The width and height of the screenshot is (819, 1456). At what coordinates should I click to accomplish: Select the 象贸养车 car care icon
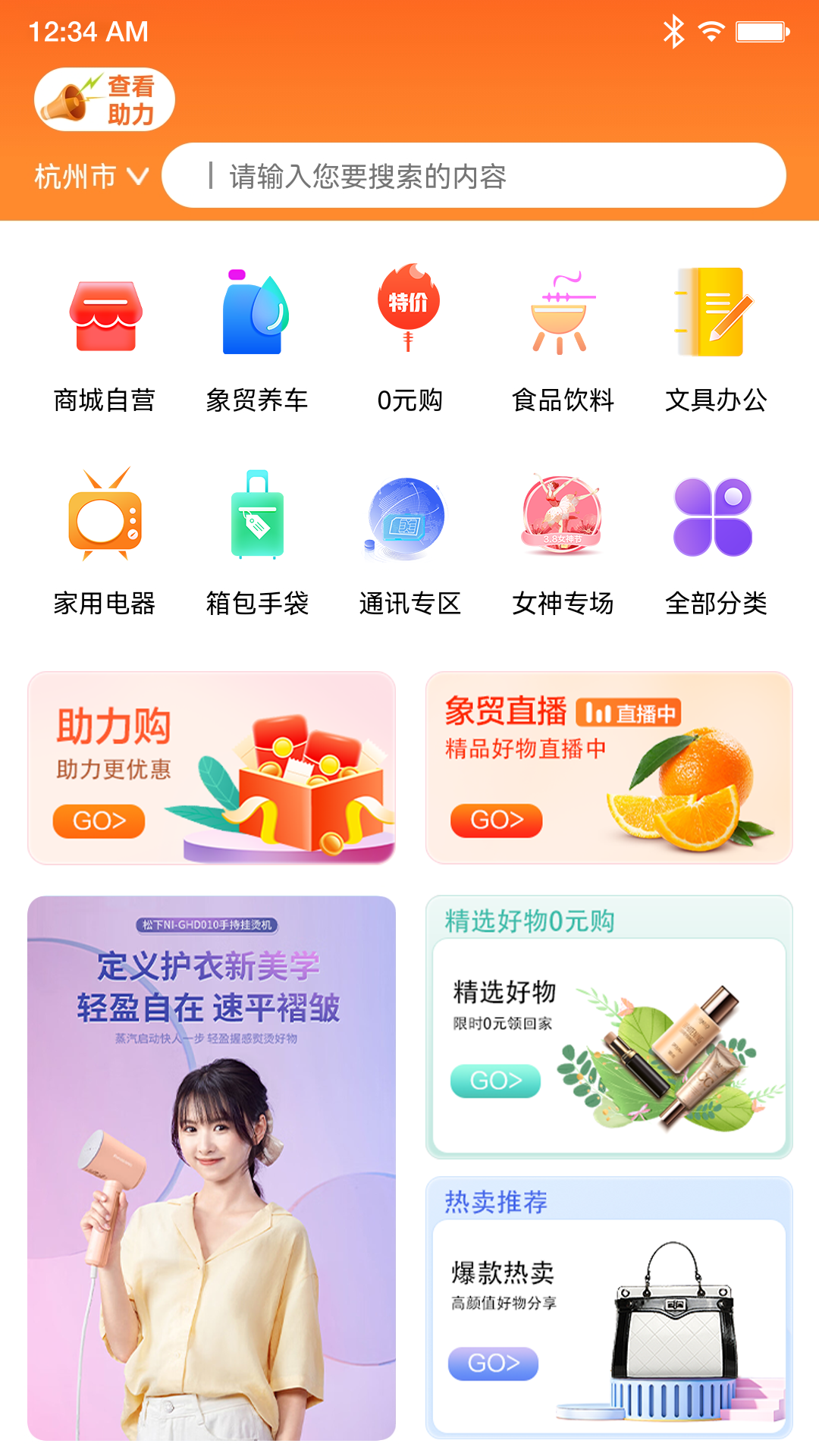258,315
